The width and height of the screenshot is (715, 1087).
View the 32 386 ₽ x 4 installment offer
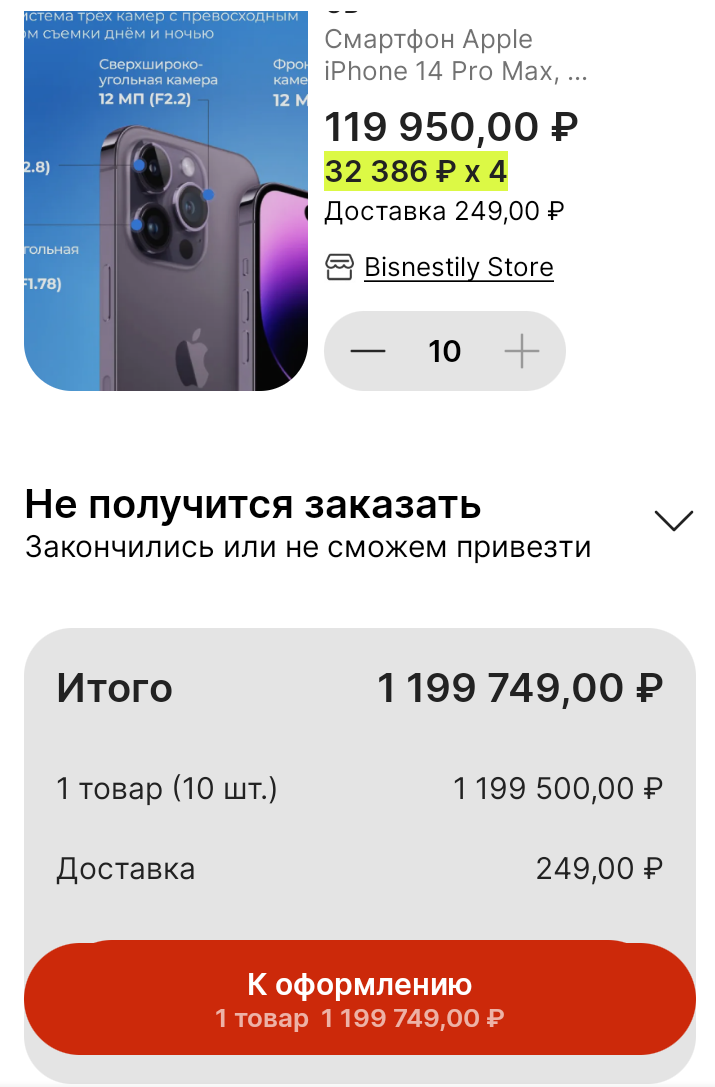[x=415, y=172]
